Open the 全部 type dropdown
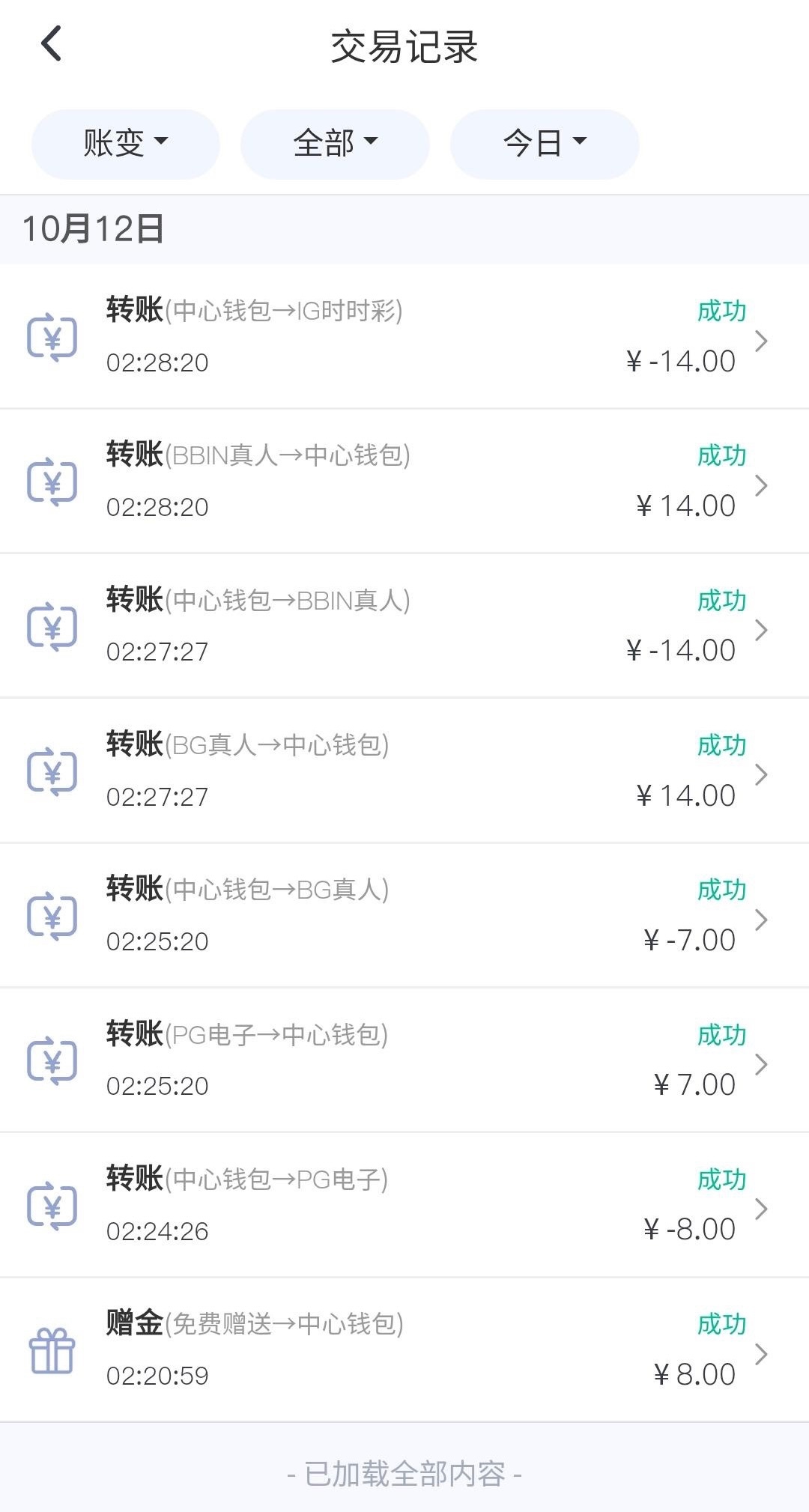 pyautogui.click(x=335, y=144)
